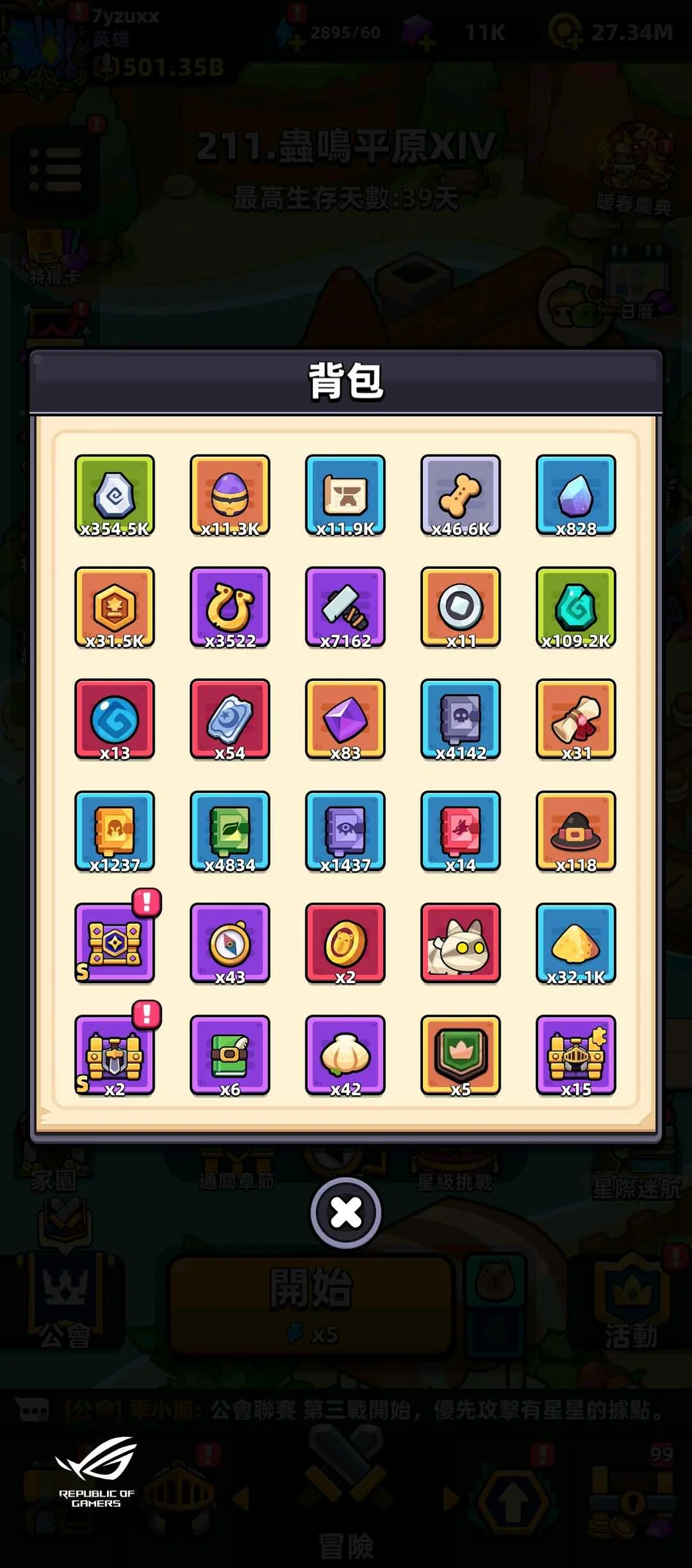Select the hammer x7162 item
This screenshot has height=1568, width=692.
pos(345,606)
